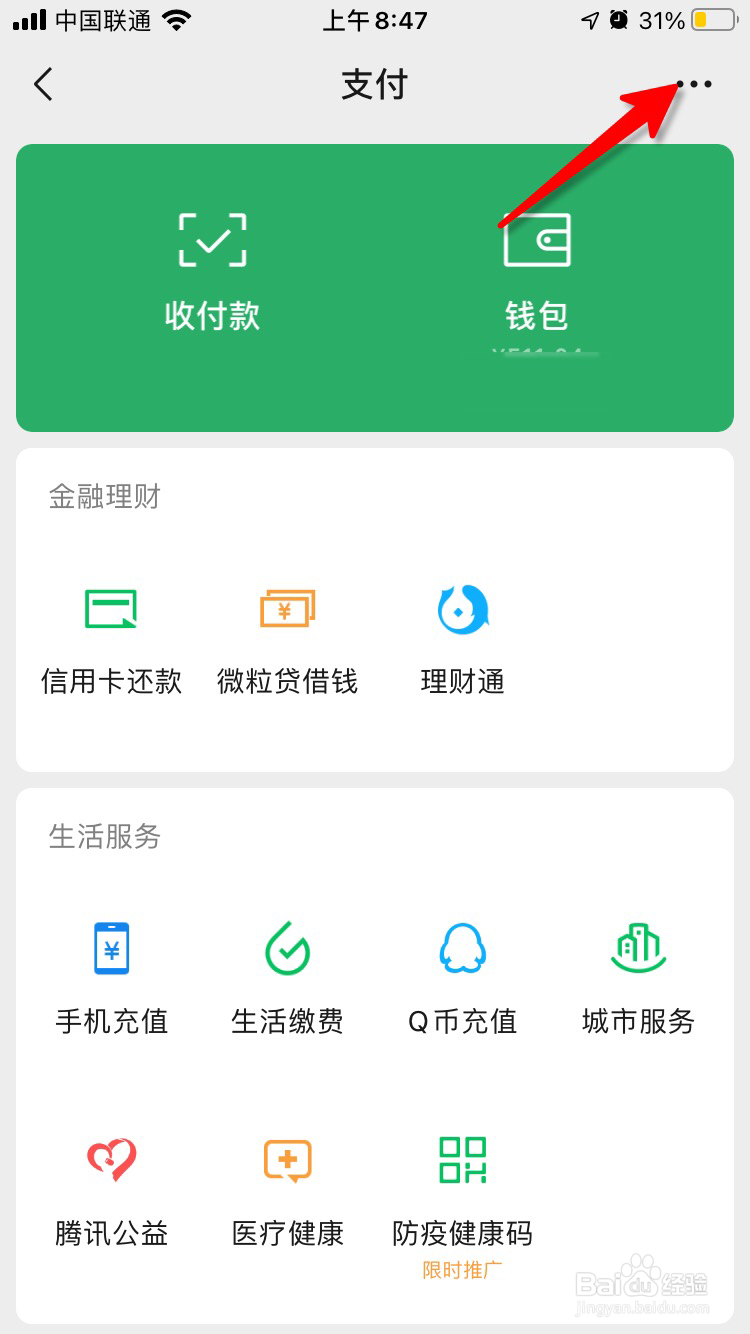Choose Q币充值
Image resolution: width=750 pixels, height=1334 pixels.
462,978
